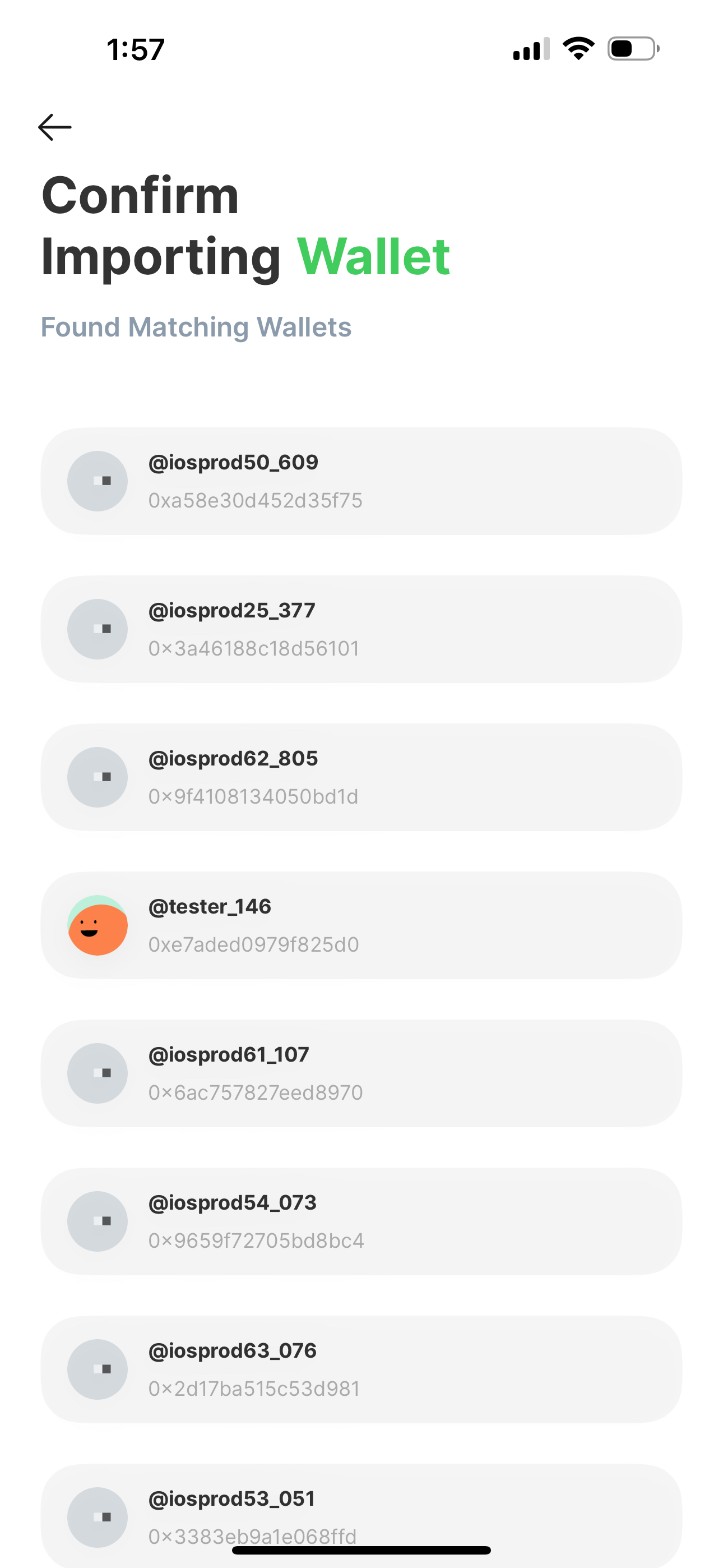Tap the @iosprod54_073 wallet
This screenshot has width=723, height=1568.
361,1221
